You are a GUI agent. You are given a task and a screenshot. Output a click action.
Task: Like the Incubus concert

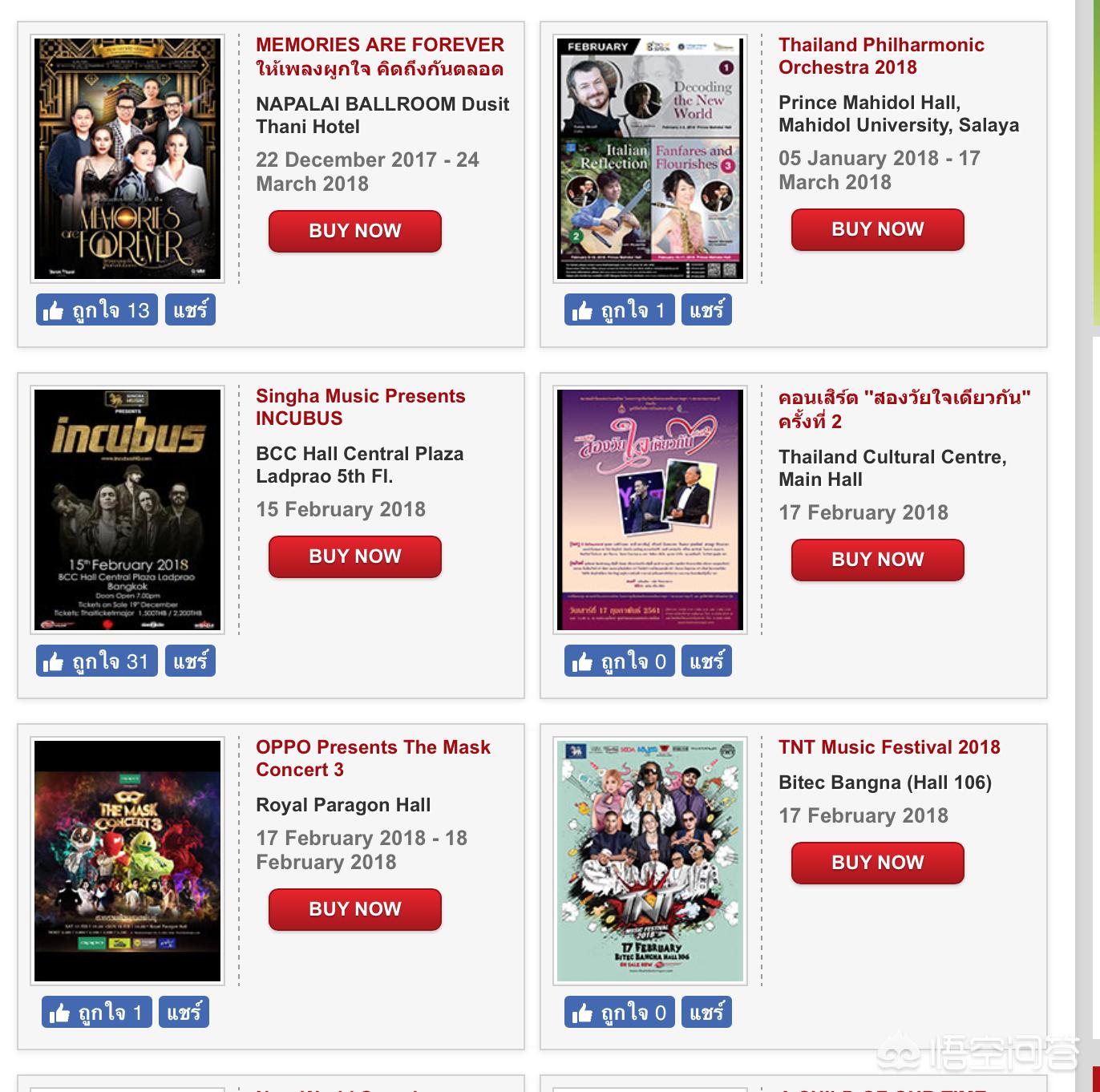(97, 661)
